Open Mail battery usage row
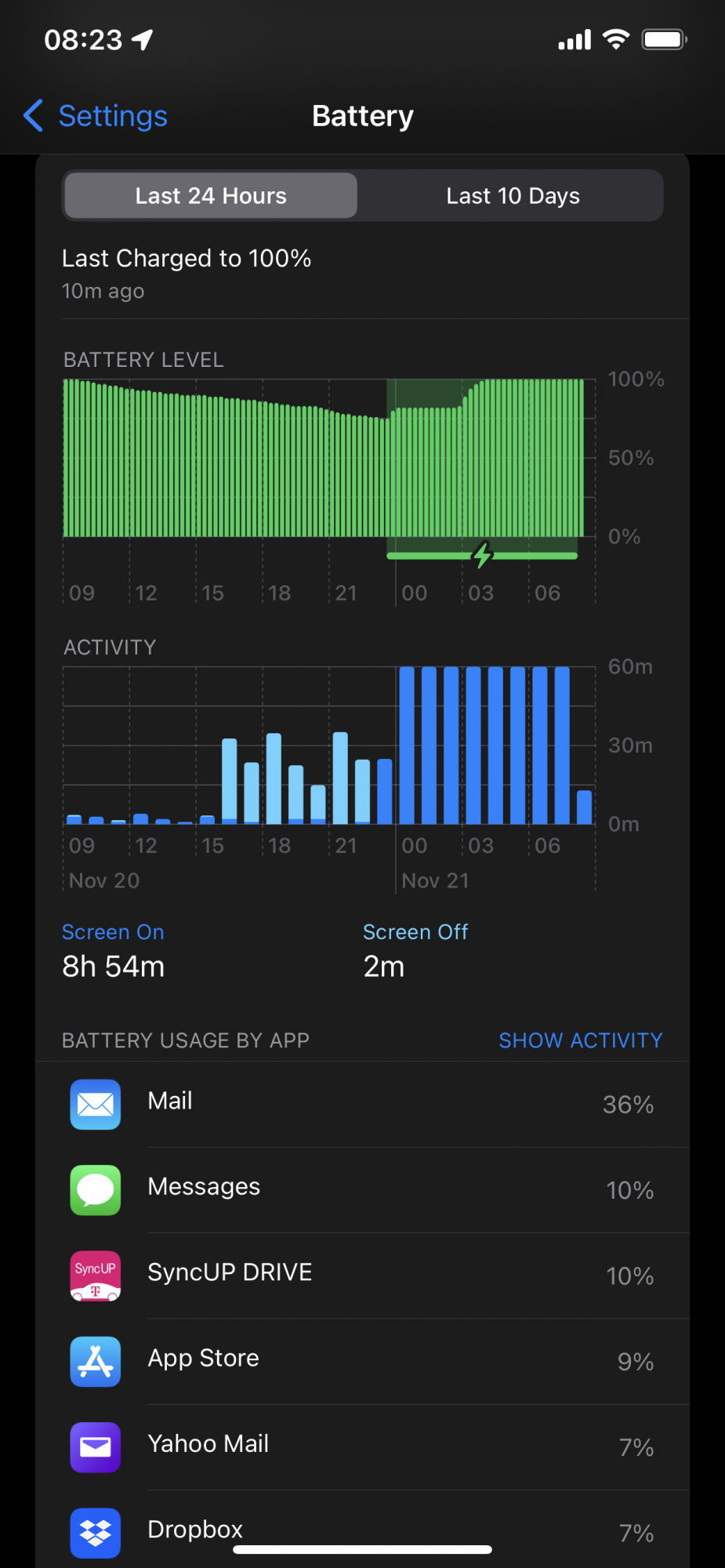Viewport: 725px width, 1568px height. tap(362, 1104)
